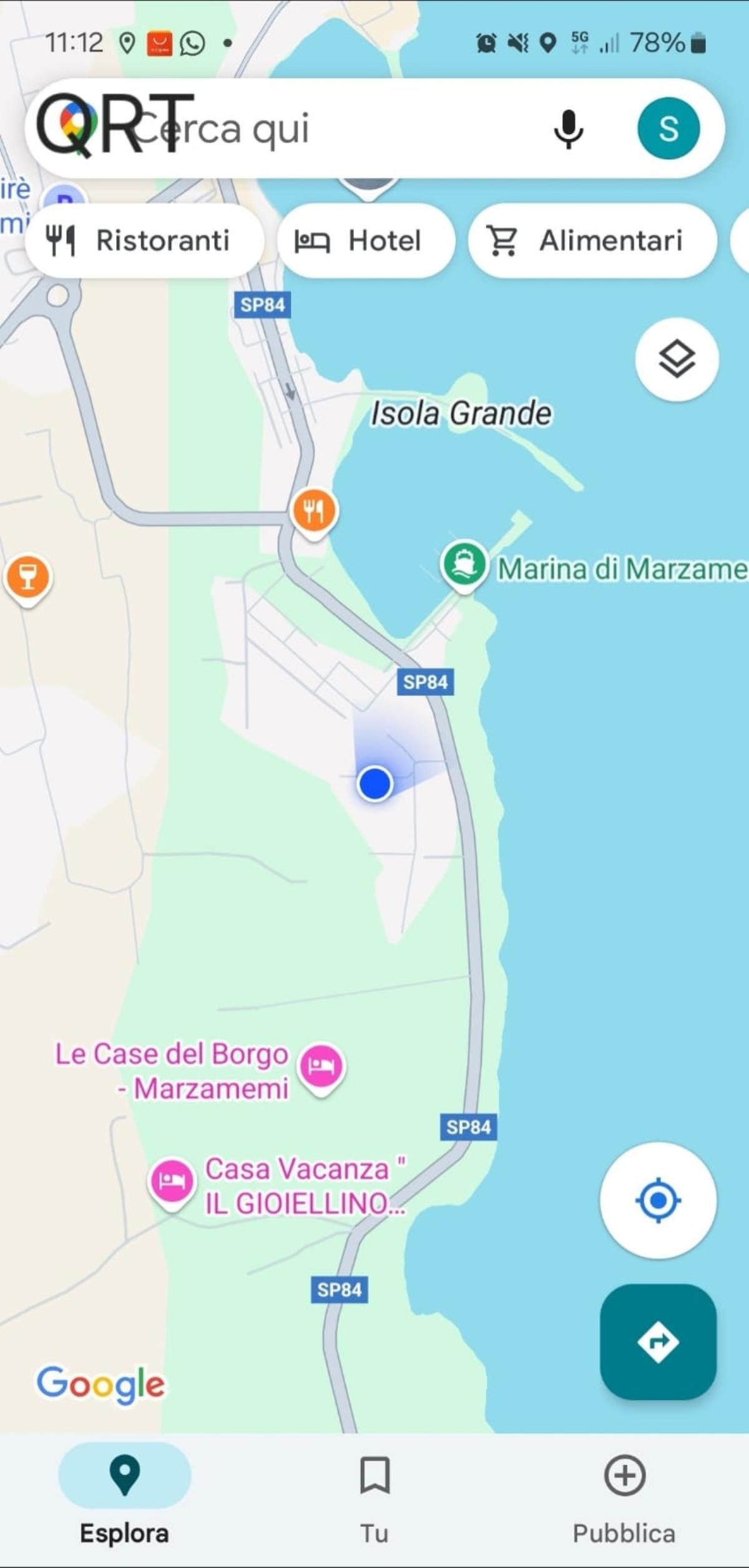The height and width of the screenshot is (1568, 749).
Task: Open the wine bar pin on the map
Action: tap(27, 578)
